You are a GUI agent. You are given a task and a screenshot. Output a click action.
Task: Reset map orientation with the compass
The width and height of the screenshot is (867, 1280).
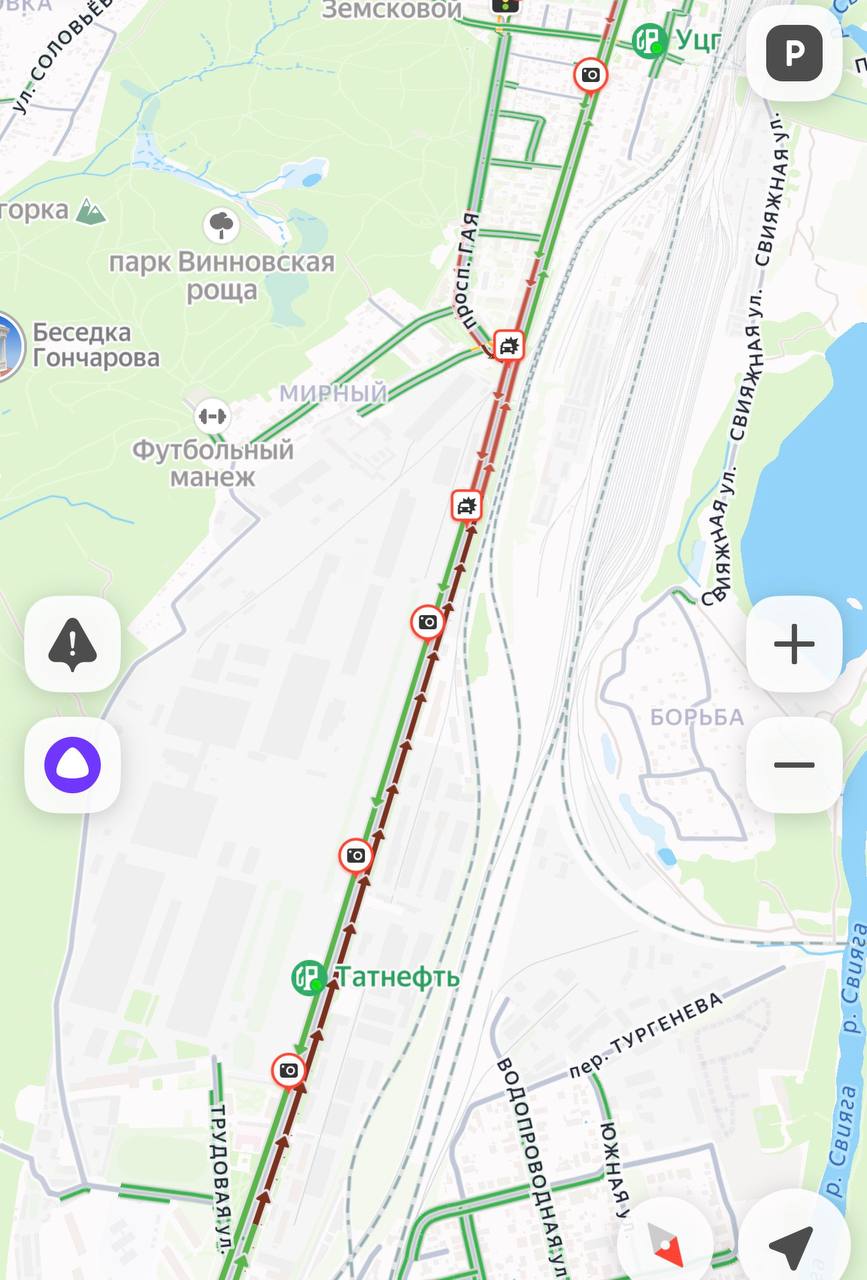click(666, 1245)
